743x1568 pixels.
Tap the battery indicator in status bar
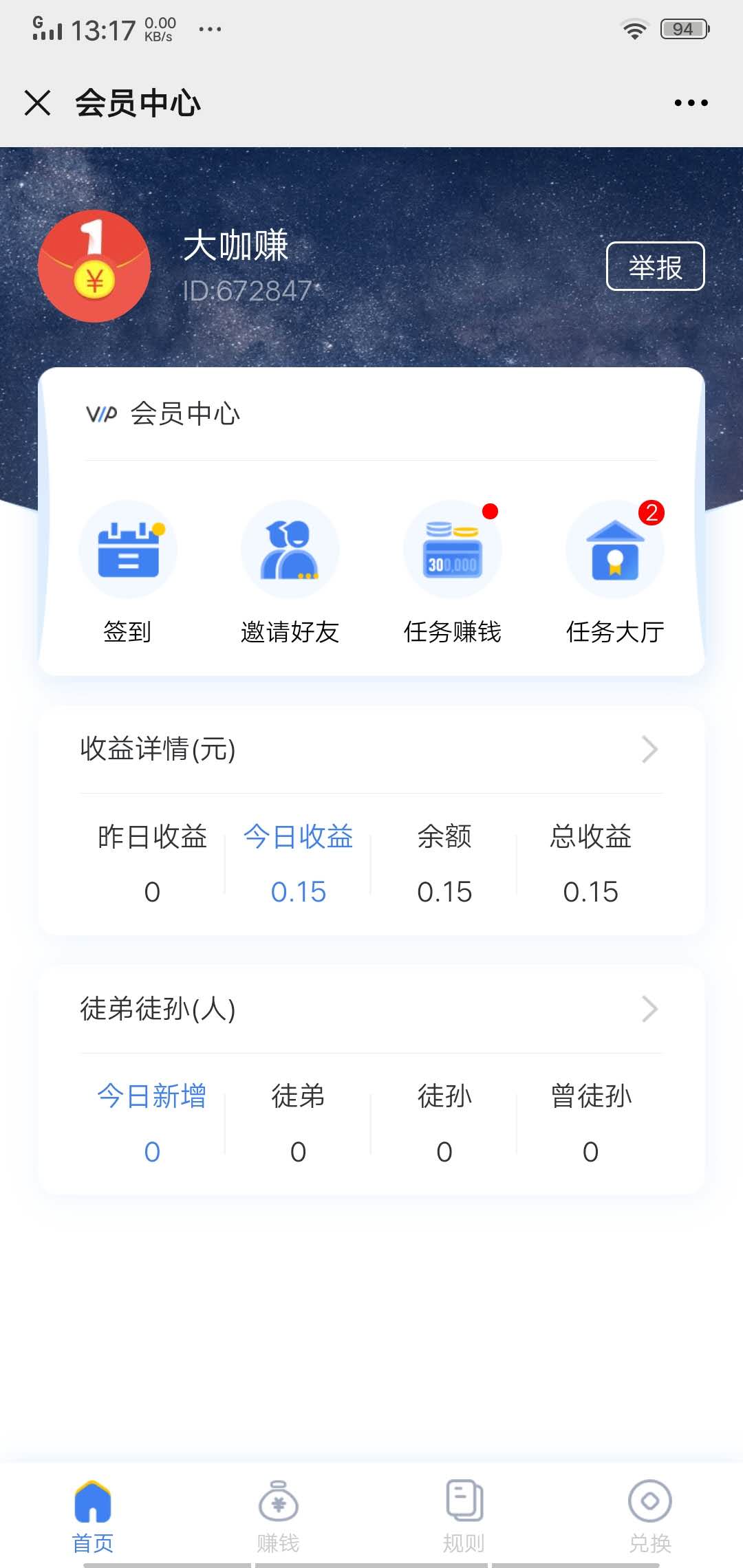682,28
